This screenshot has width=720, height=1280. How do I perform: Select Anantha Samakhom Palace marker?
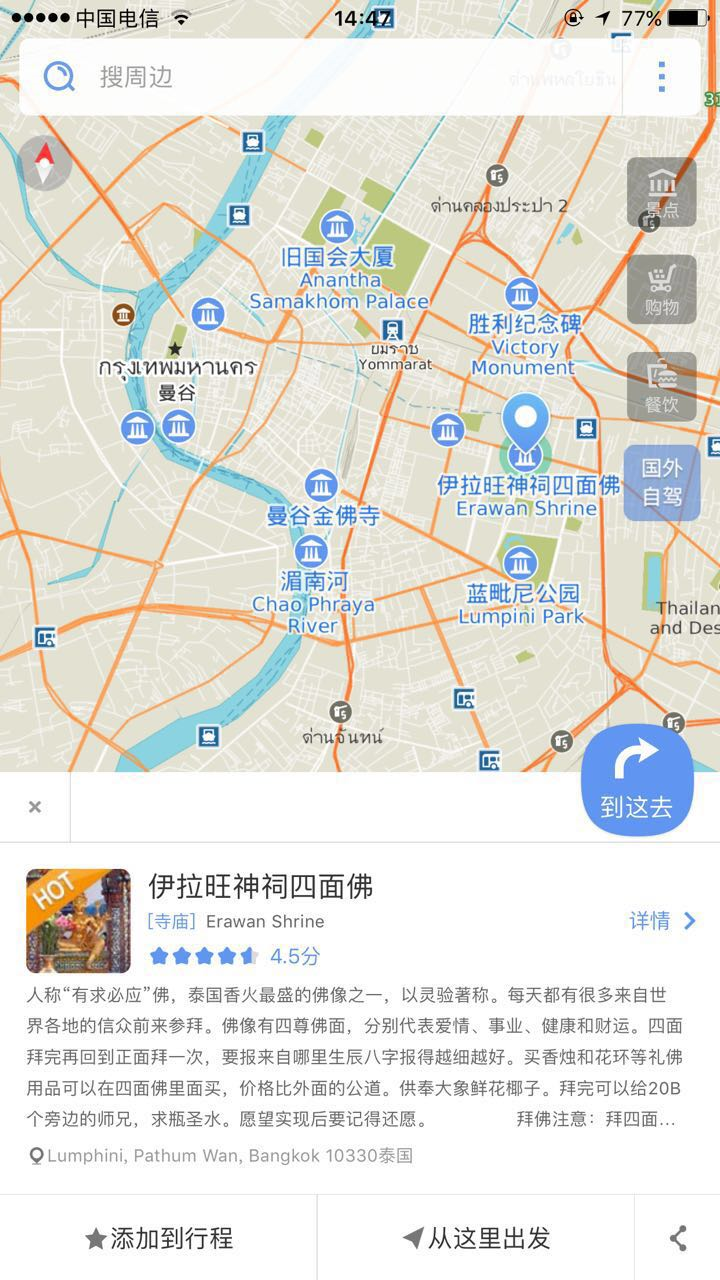coord(338,226)
